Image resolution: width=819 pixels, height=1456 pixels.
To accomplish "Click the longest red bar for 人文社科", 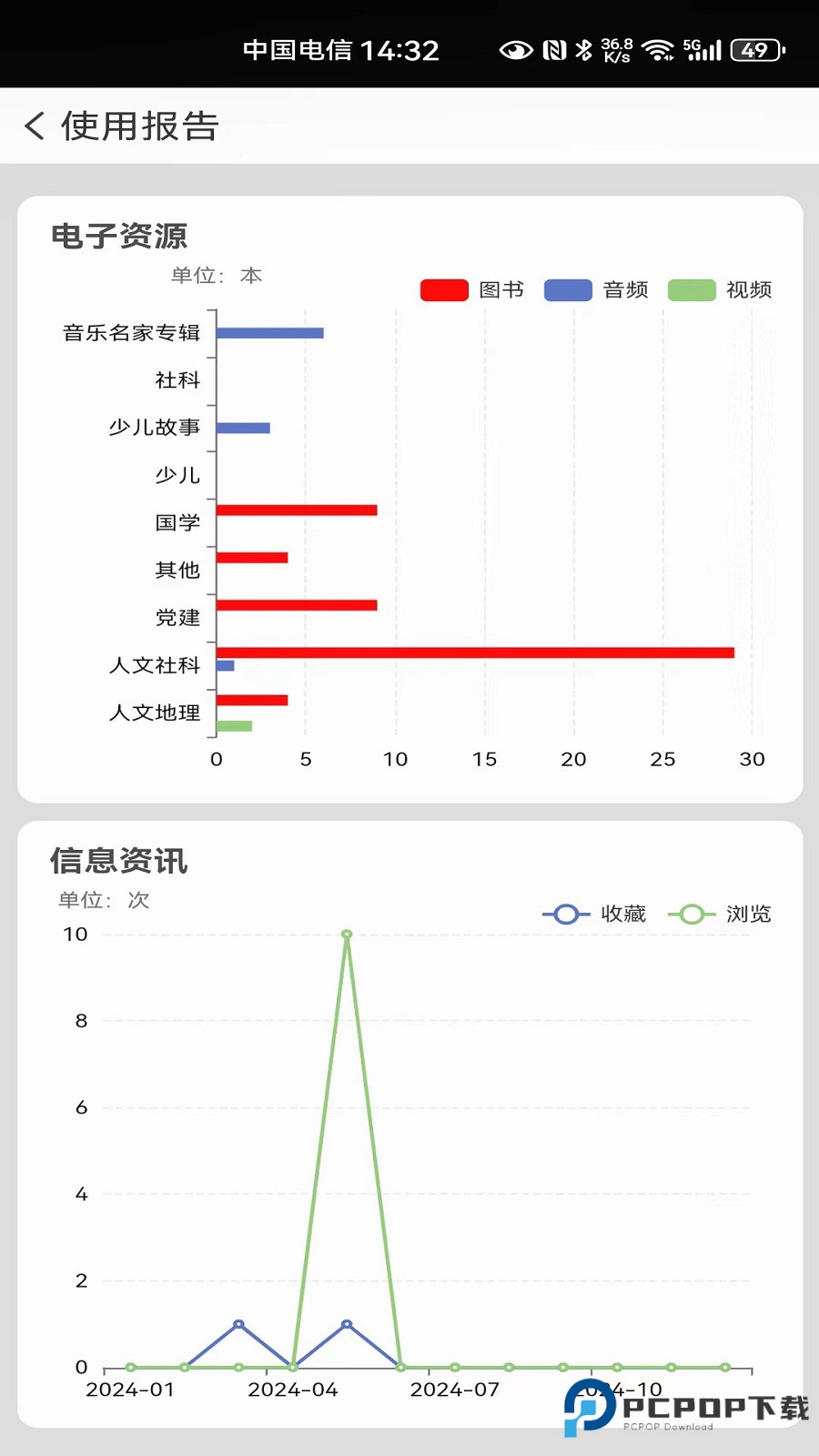I will (473, 652).
